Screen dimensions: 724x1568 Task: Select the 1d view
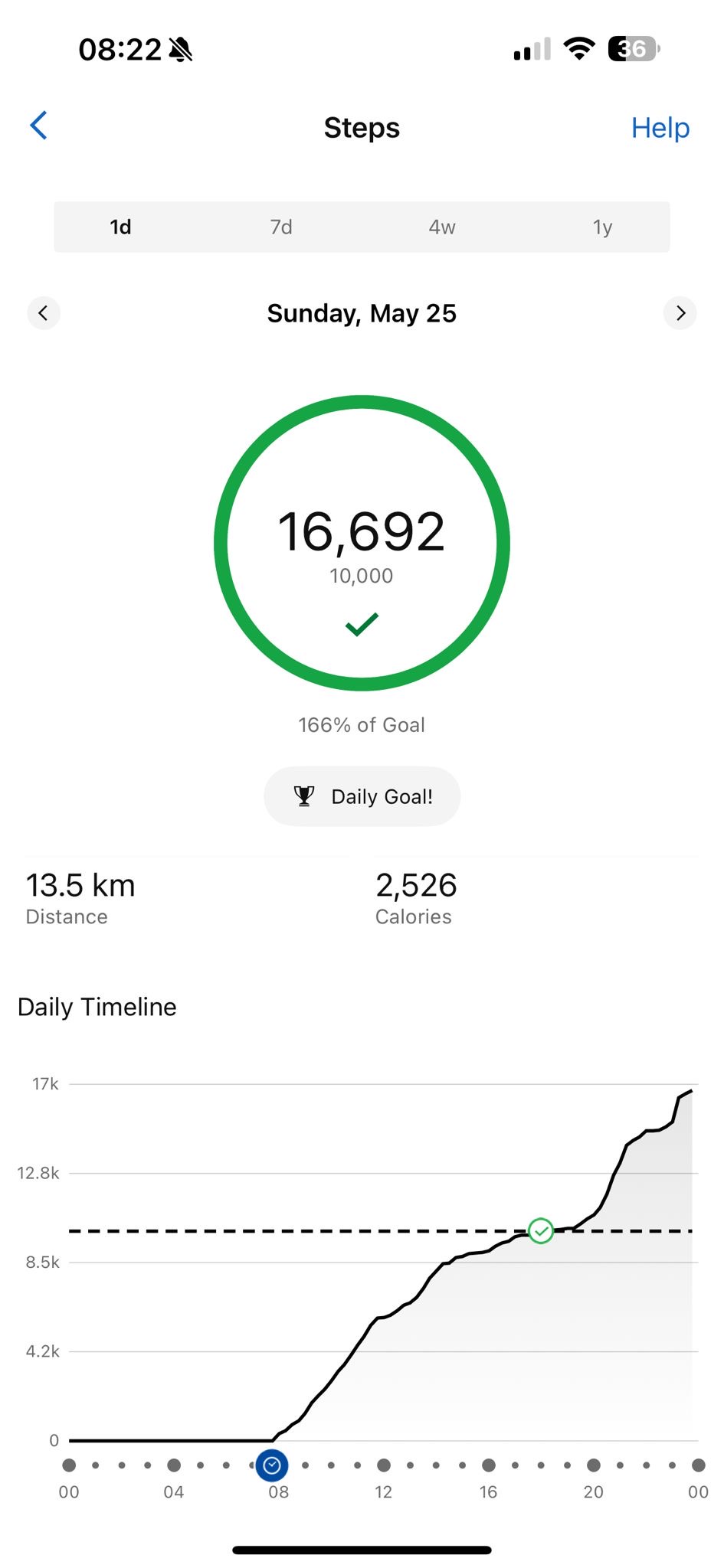coord(120,227)
